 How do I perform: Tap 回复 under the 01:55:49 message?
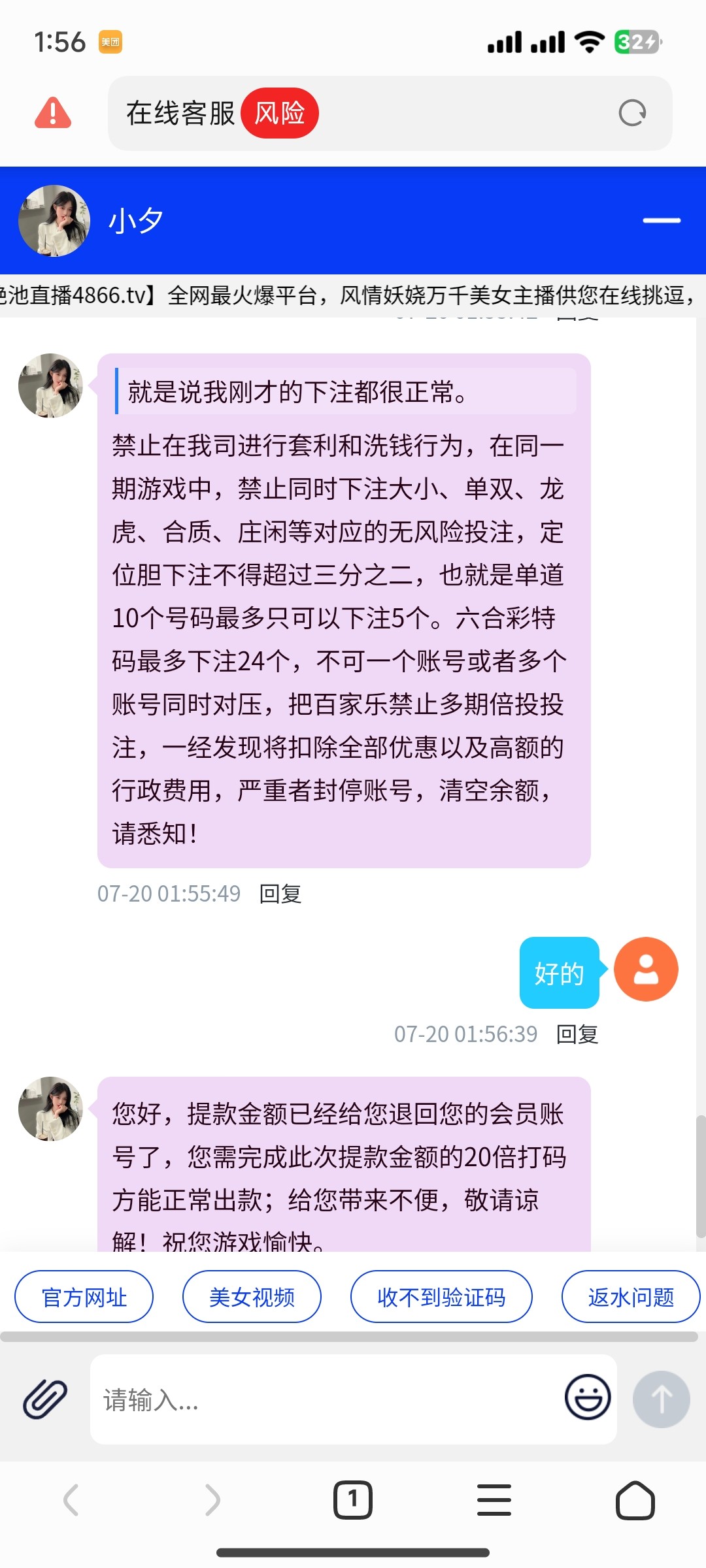point(280,893)
